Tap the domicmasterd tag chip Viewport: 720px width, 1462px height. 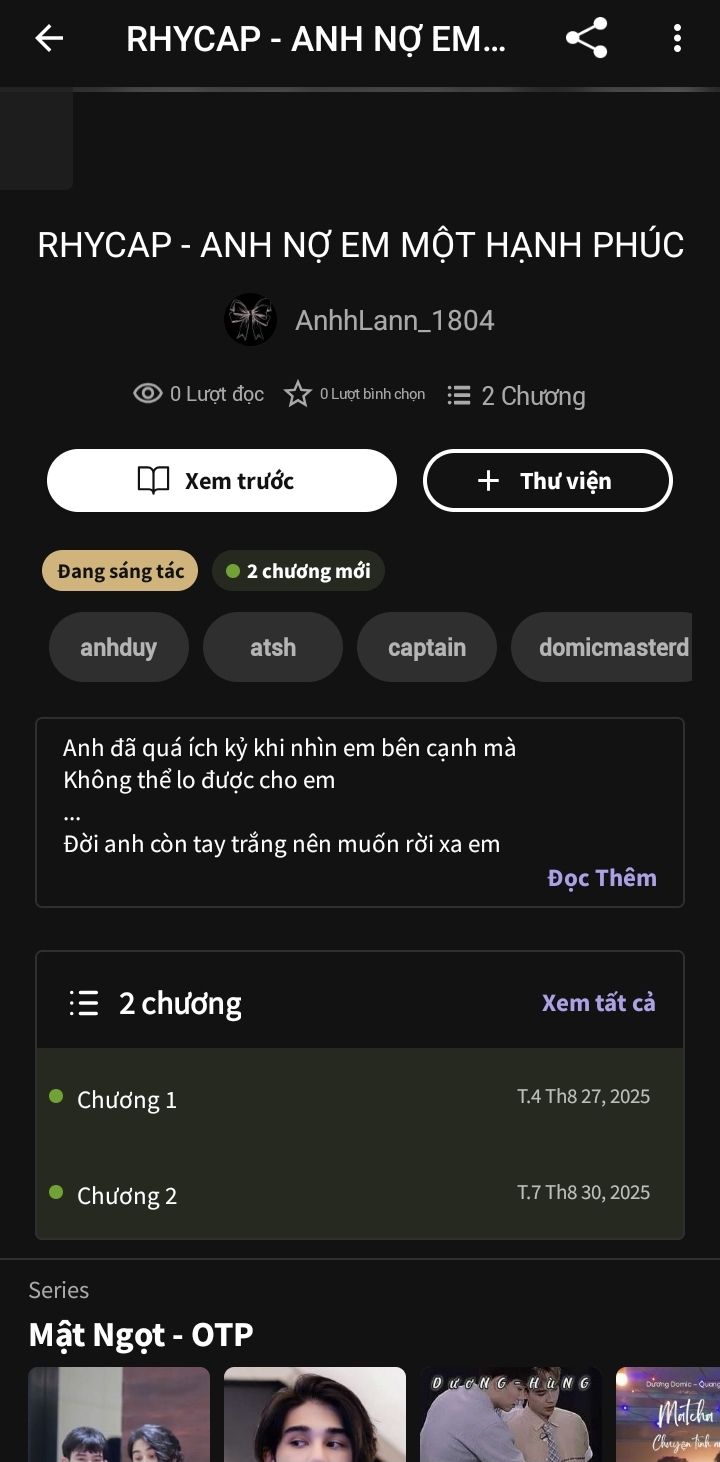pos(603,647)
